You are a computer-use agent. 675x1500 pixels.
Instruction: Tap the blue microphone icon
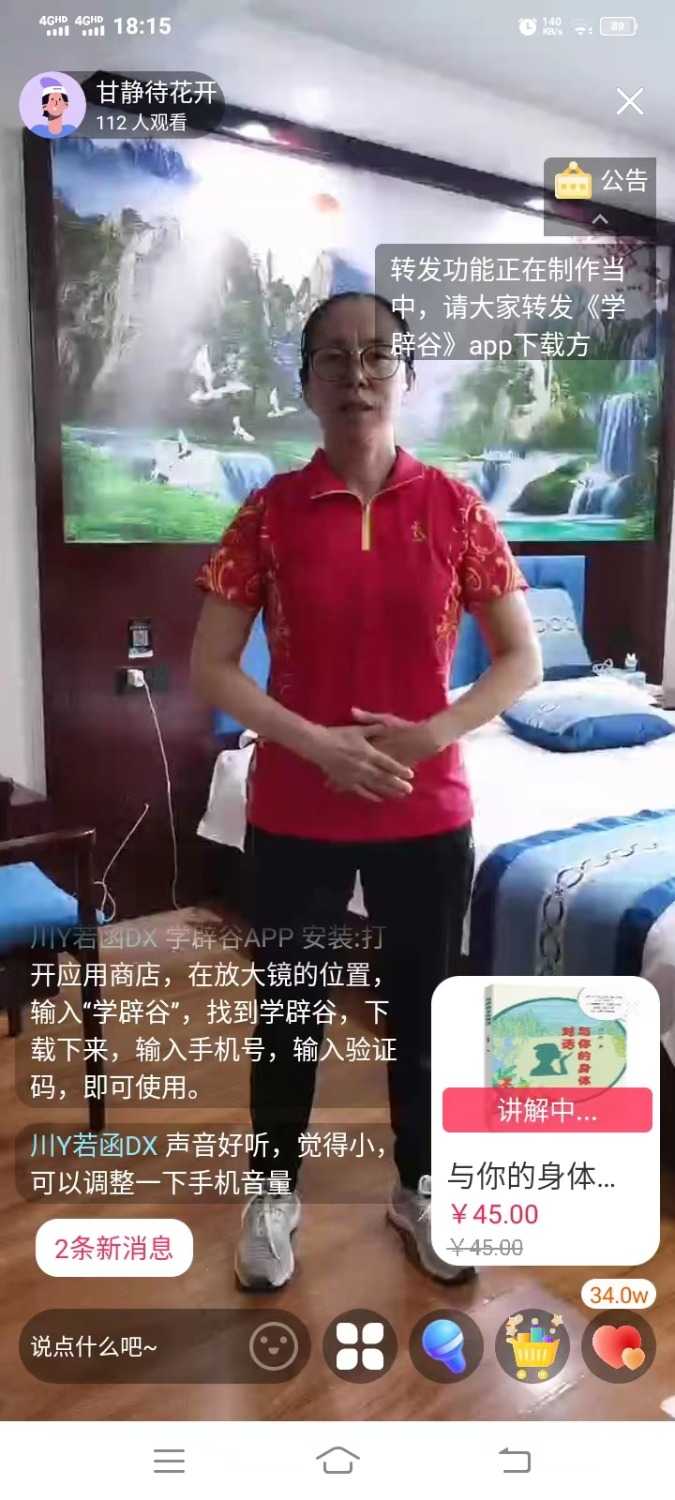pyautogui.click(x=446, y=1347)
